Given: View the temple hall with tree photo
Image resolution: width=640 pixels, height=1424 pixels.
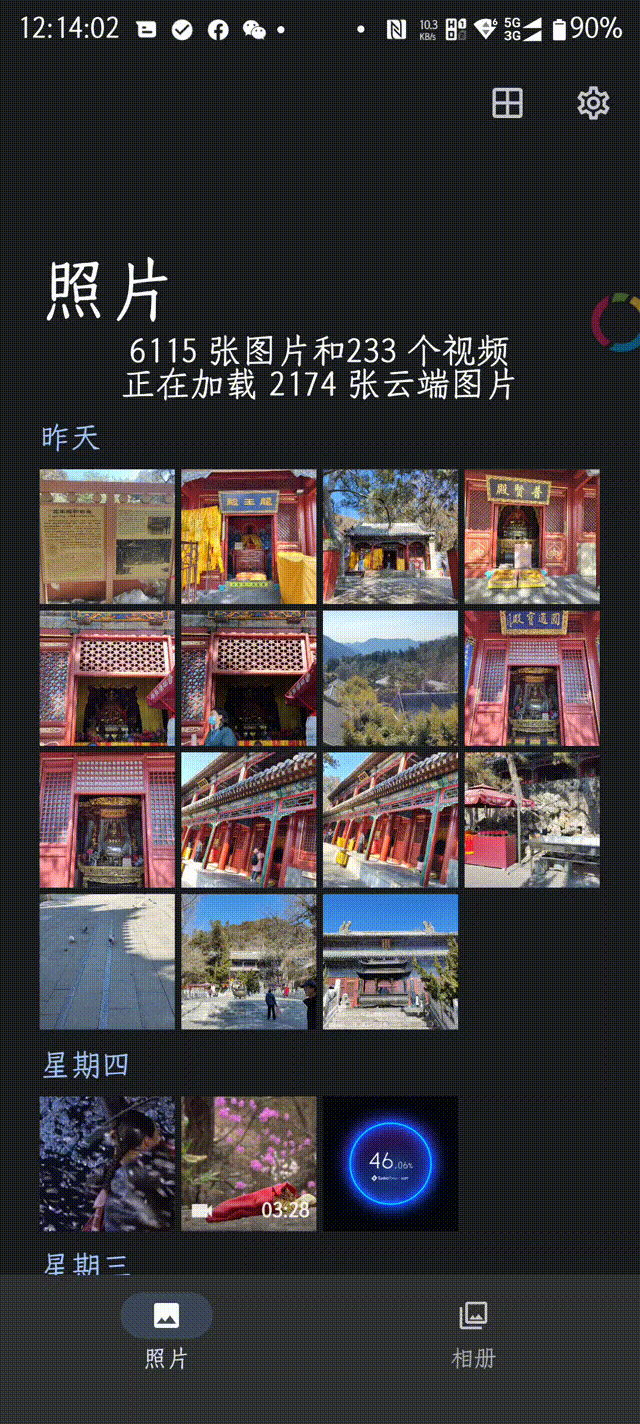Looking at the screenshot, I should click(390, 537).
